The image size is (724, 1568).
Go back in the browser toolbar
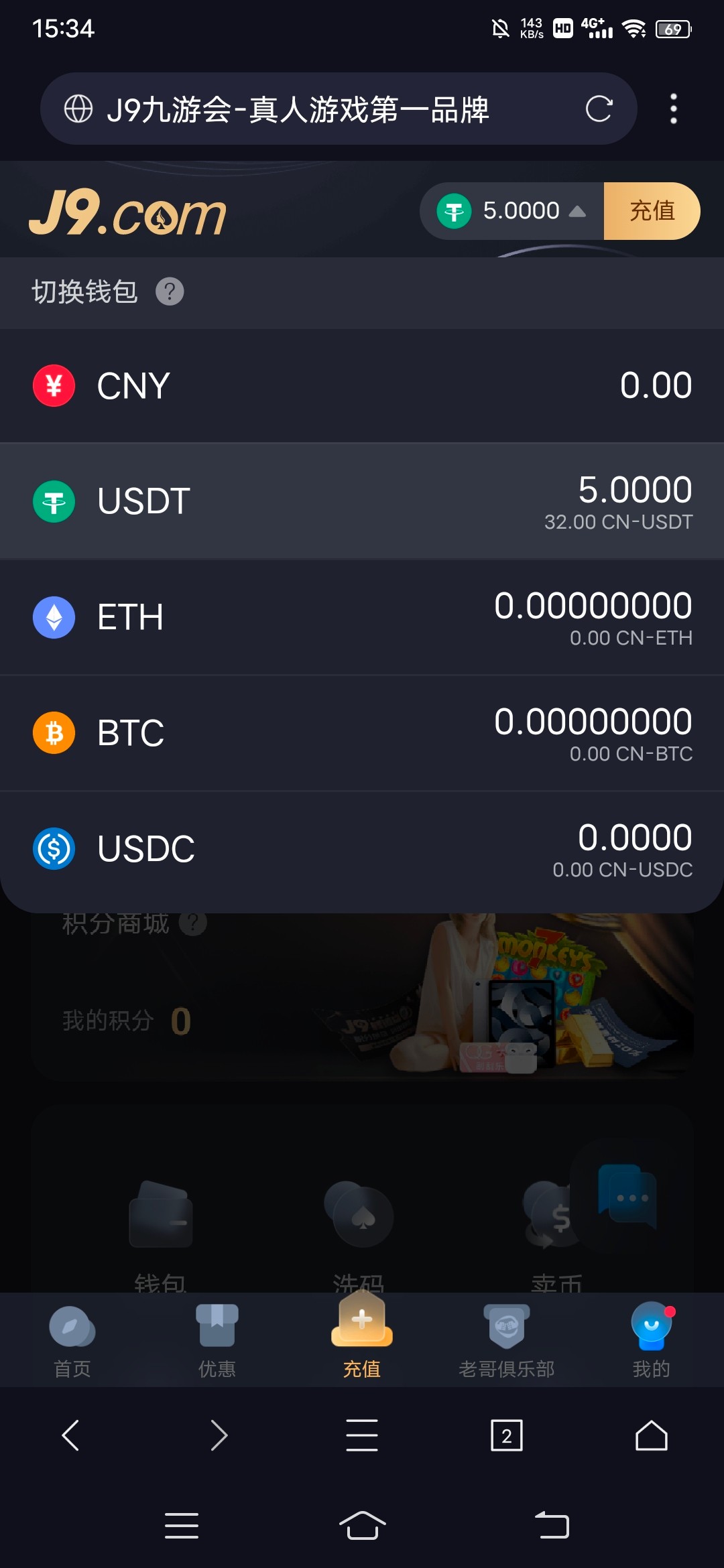[71, 1435]
